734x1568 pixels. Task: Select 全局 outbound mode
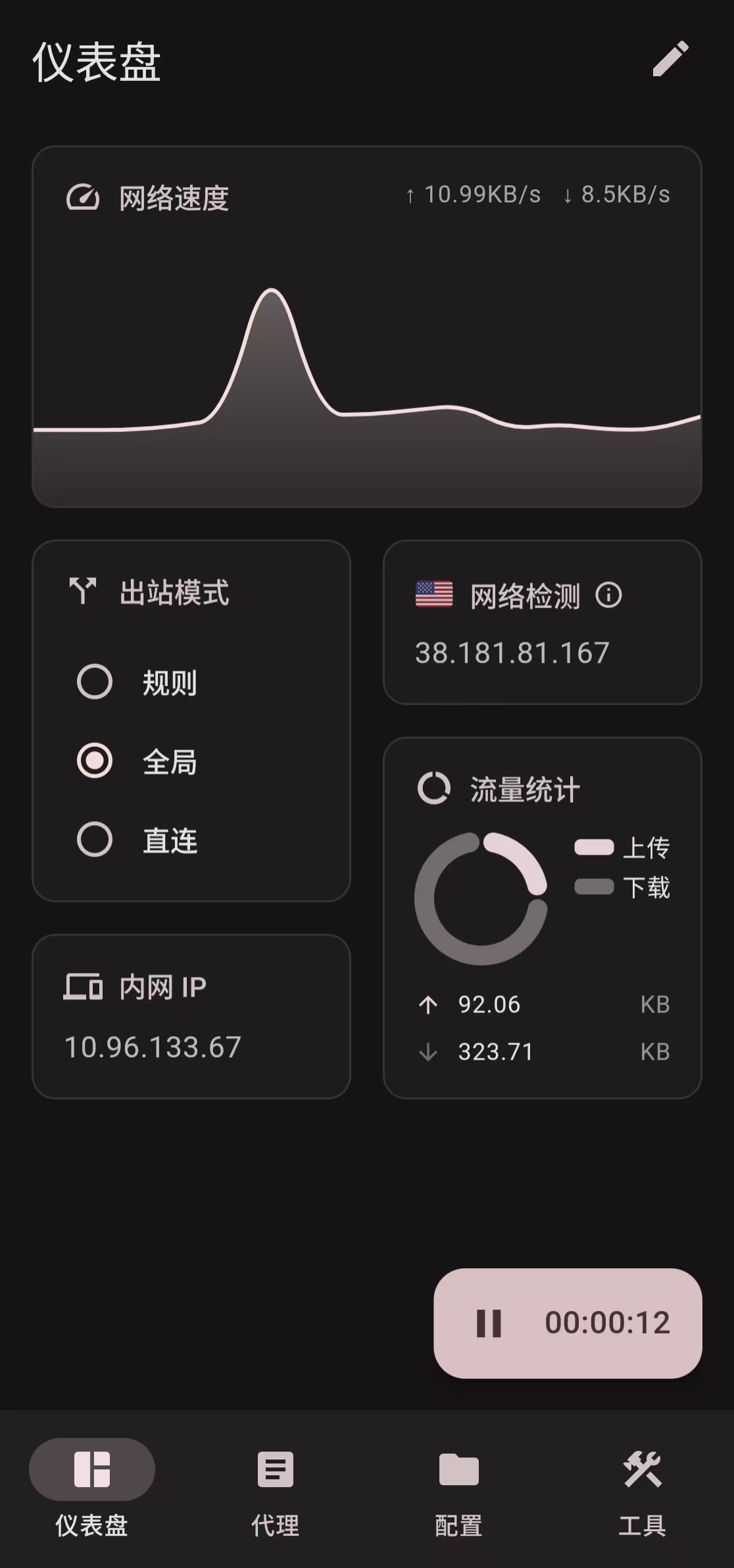95,761
